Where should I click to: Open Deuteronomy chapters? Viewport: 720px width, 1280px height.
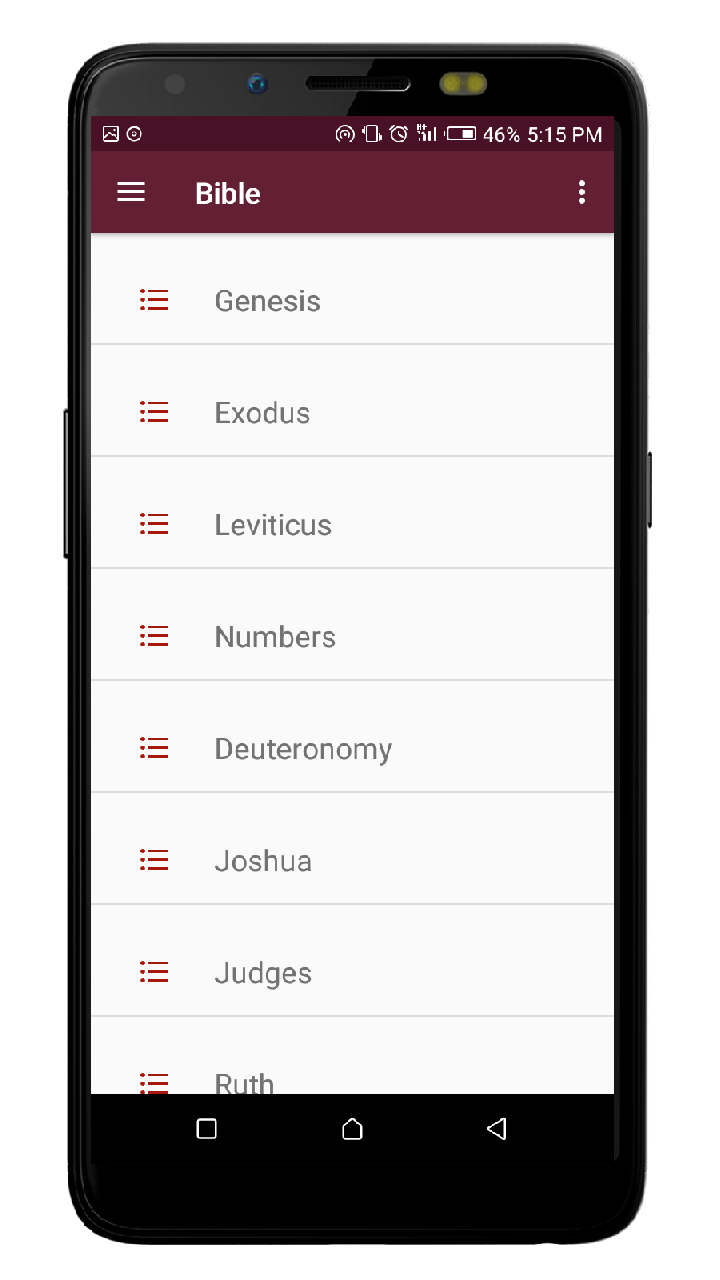303,748
